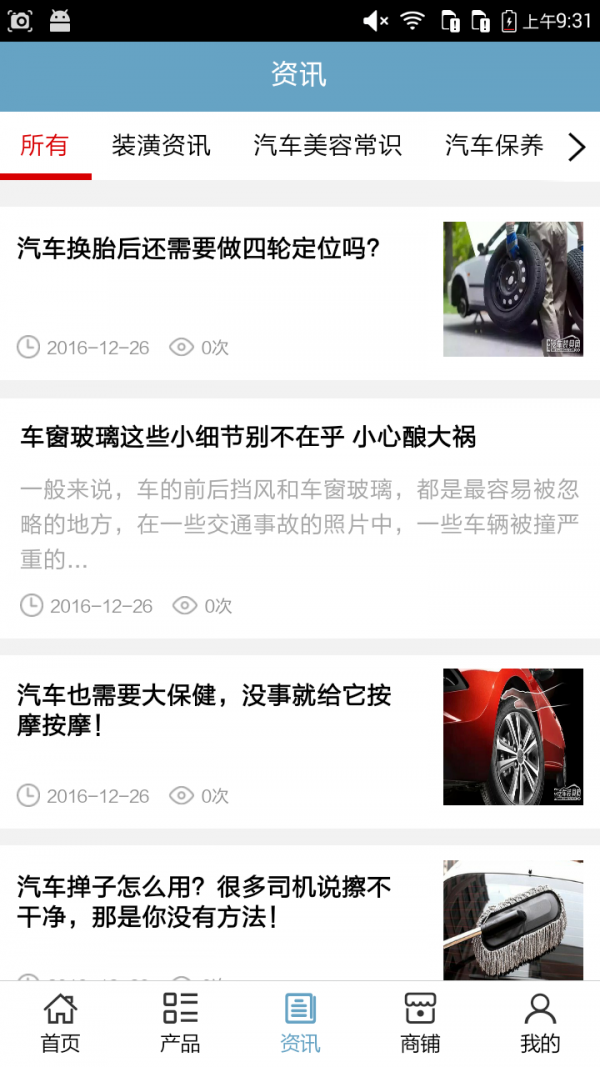Viewport: 600px width, 1067px height.
Task: Go to the 首页 home tab
Action: 60,1023
